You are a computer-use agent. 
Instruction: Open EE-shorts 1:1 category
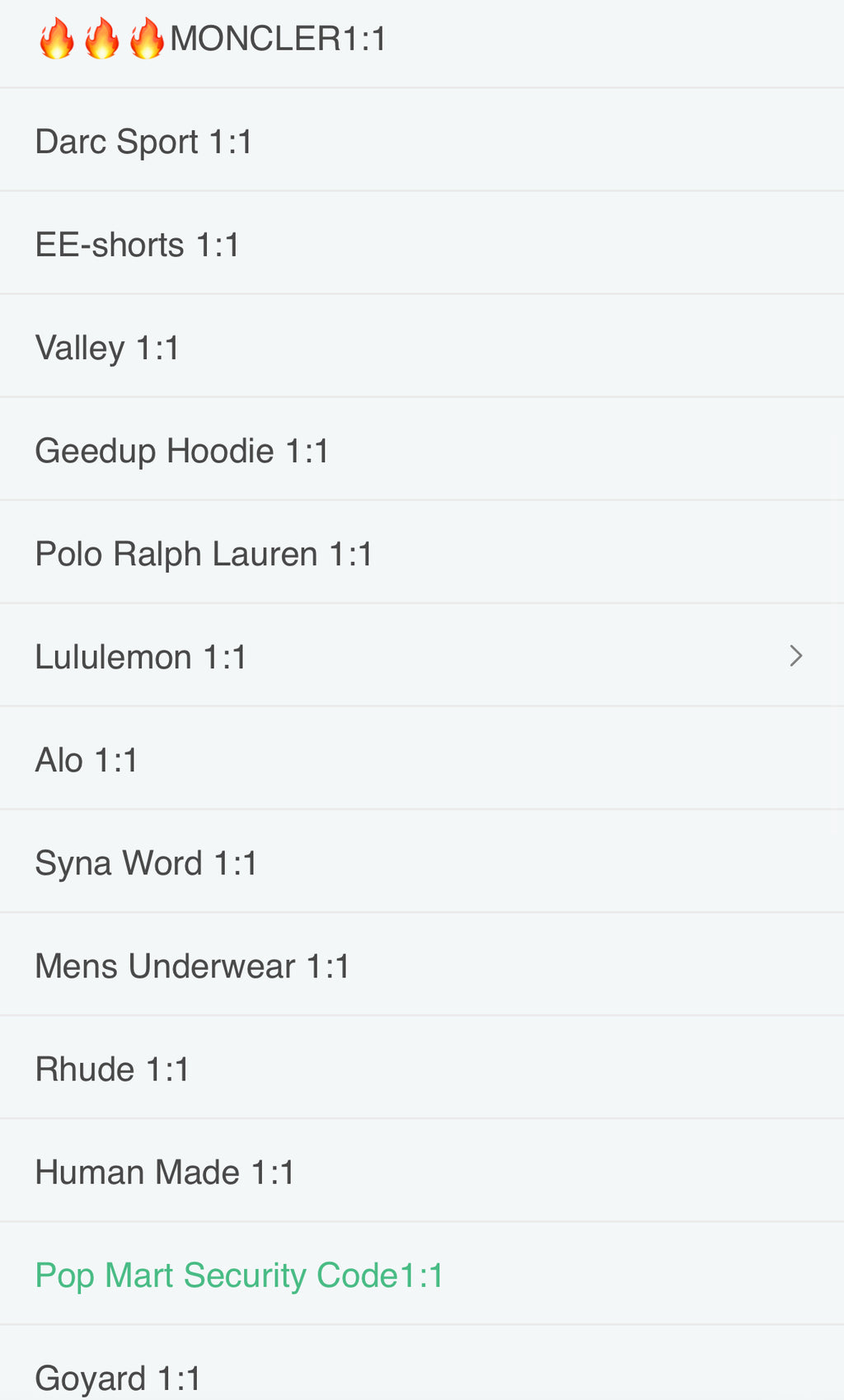(138, 245)
